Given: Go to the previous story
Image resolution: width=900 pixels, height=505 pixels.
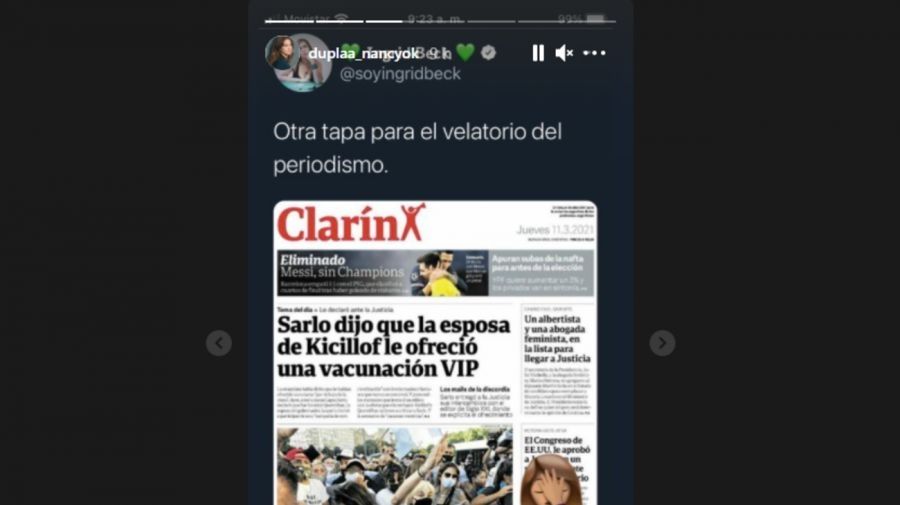Looking at the screenshot, I should [x=219, y=343].
